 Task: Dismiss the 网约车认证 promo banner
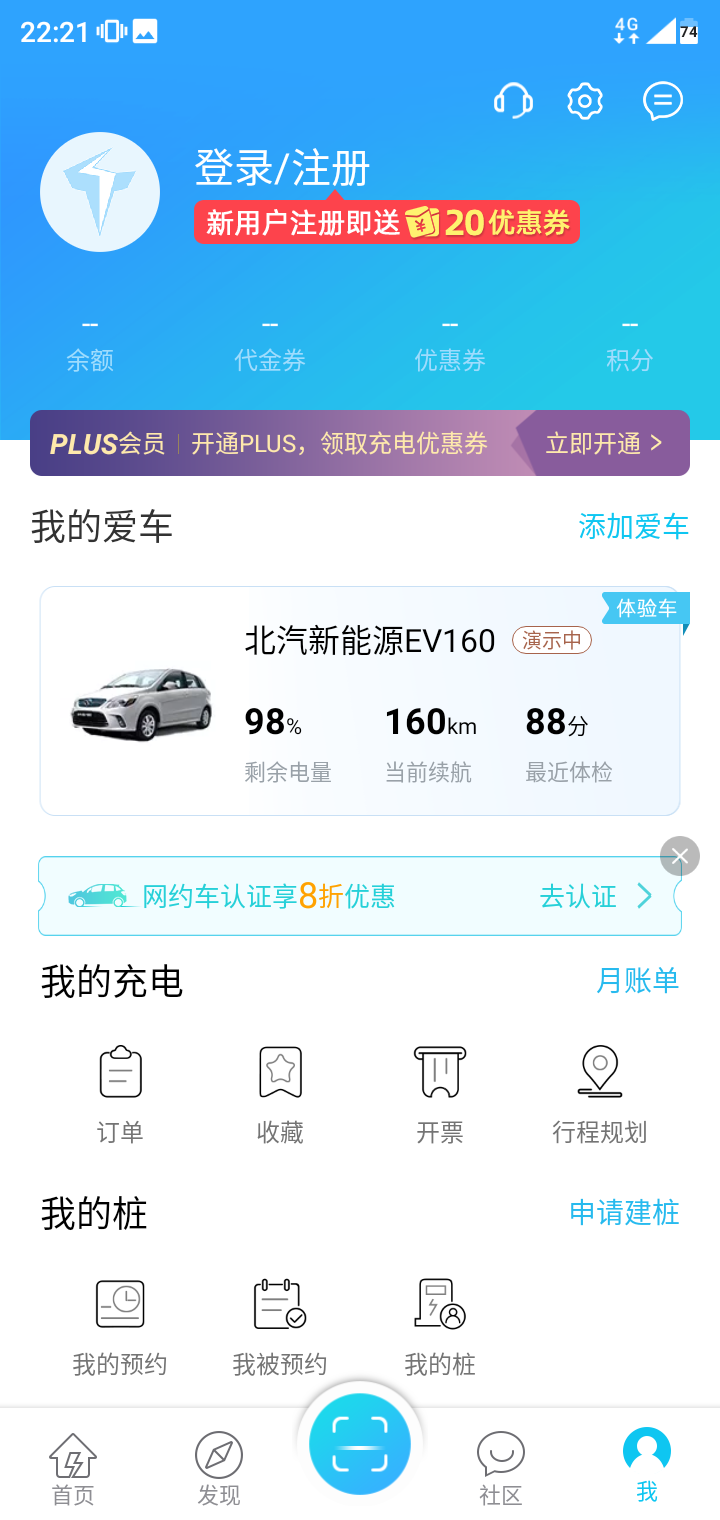(x=679, y=856)
